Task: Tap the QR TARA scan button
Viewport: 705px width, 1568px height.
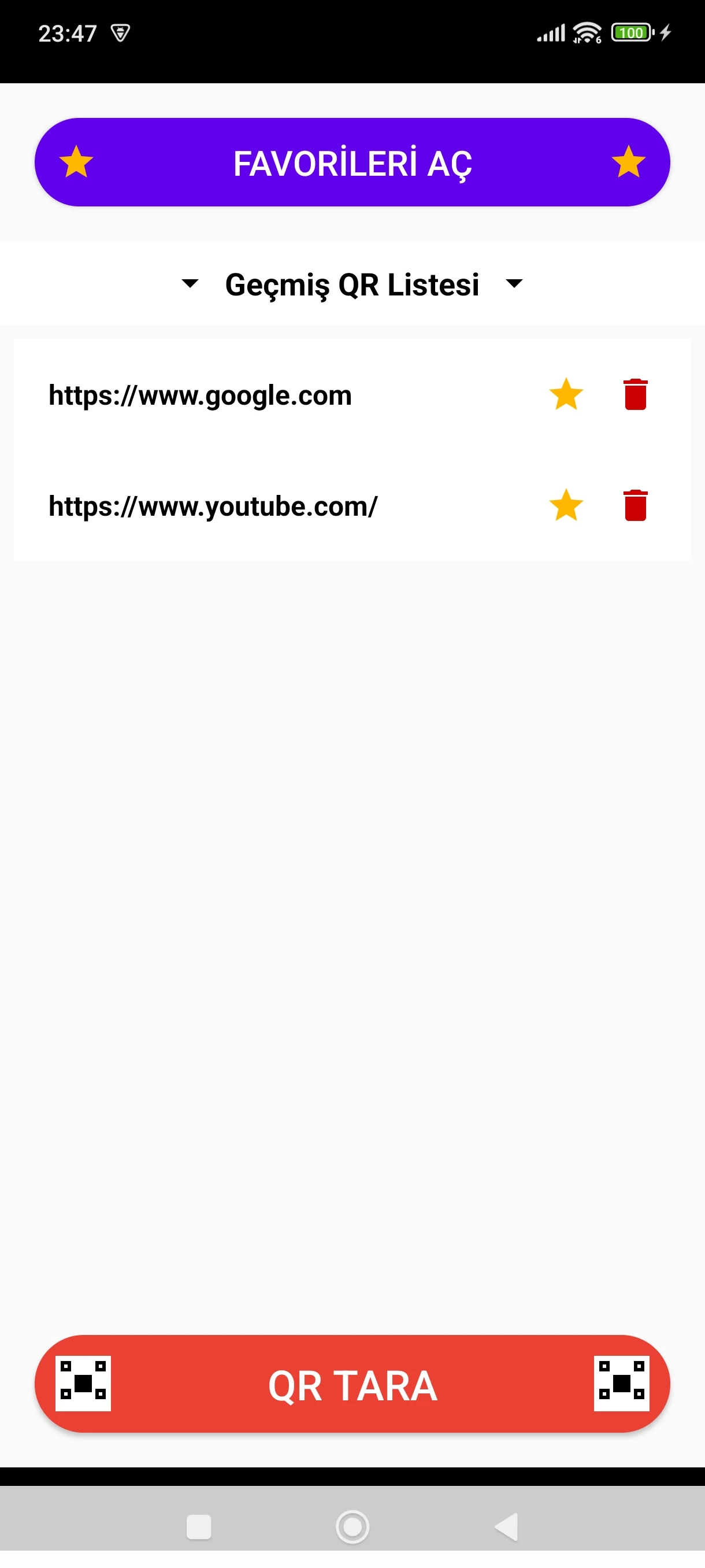Action: (352, 1384)
